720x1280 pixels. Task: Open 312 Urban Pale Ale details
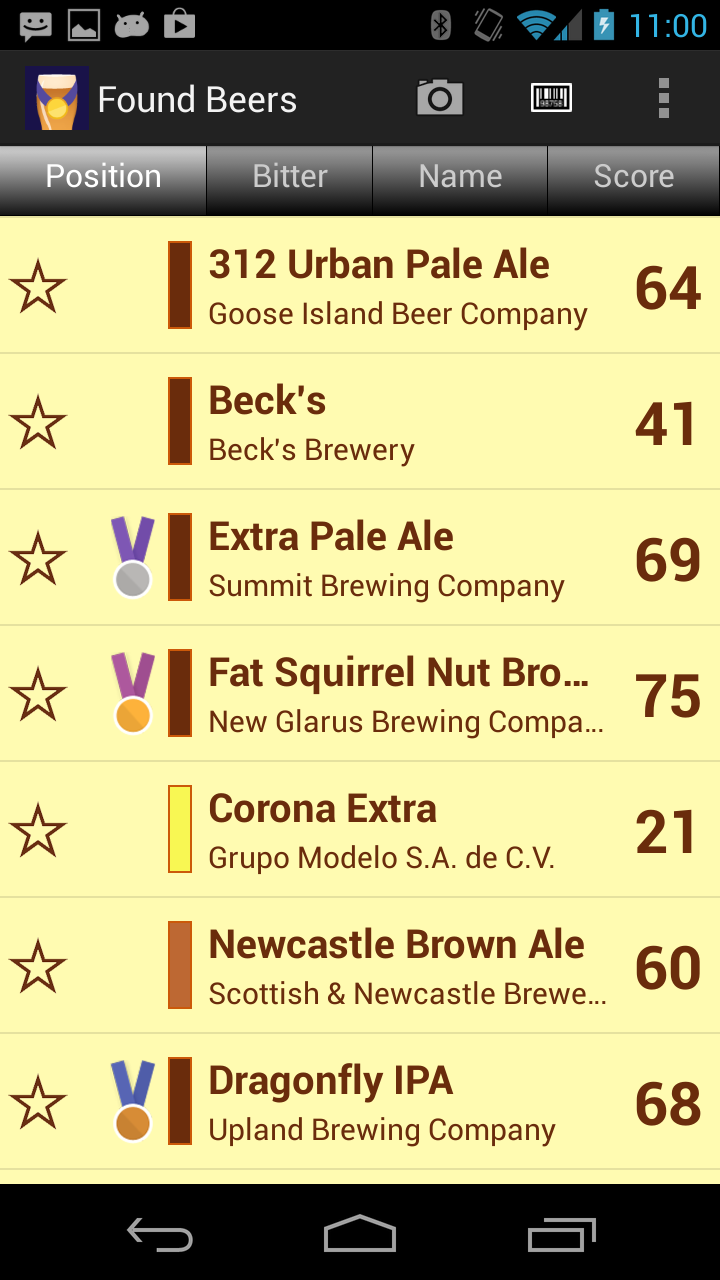[400, 286]
